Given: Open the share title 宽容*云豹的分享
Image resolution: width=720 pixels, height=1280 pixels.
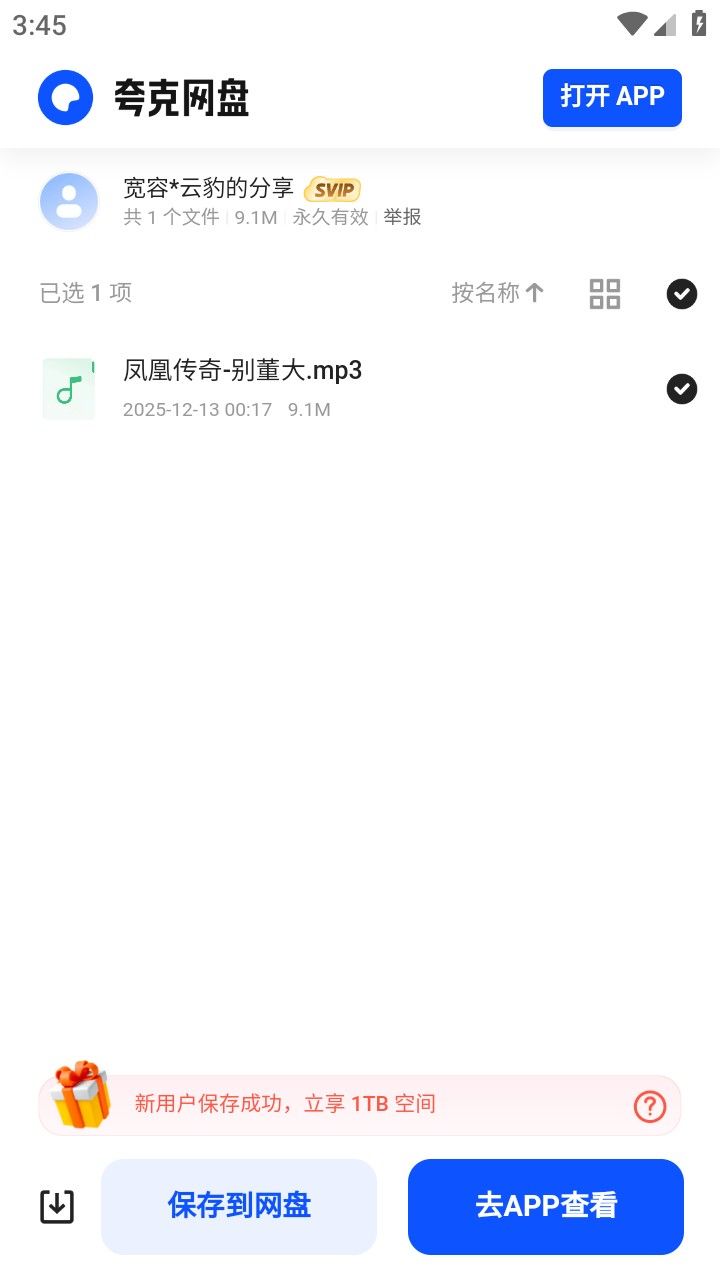Looking at the screenshot, I should click(x=206, y=187).
